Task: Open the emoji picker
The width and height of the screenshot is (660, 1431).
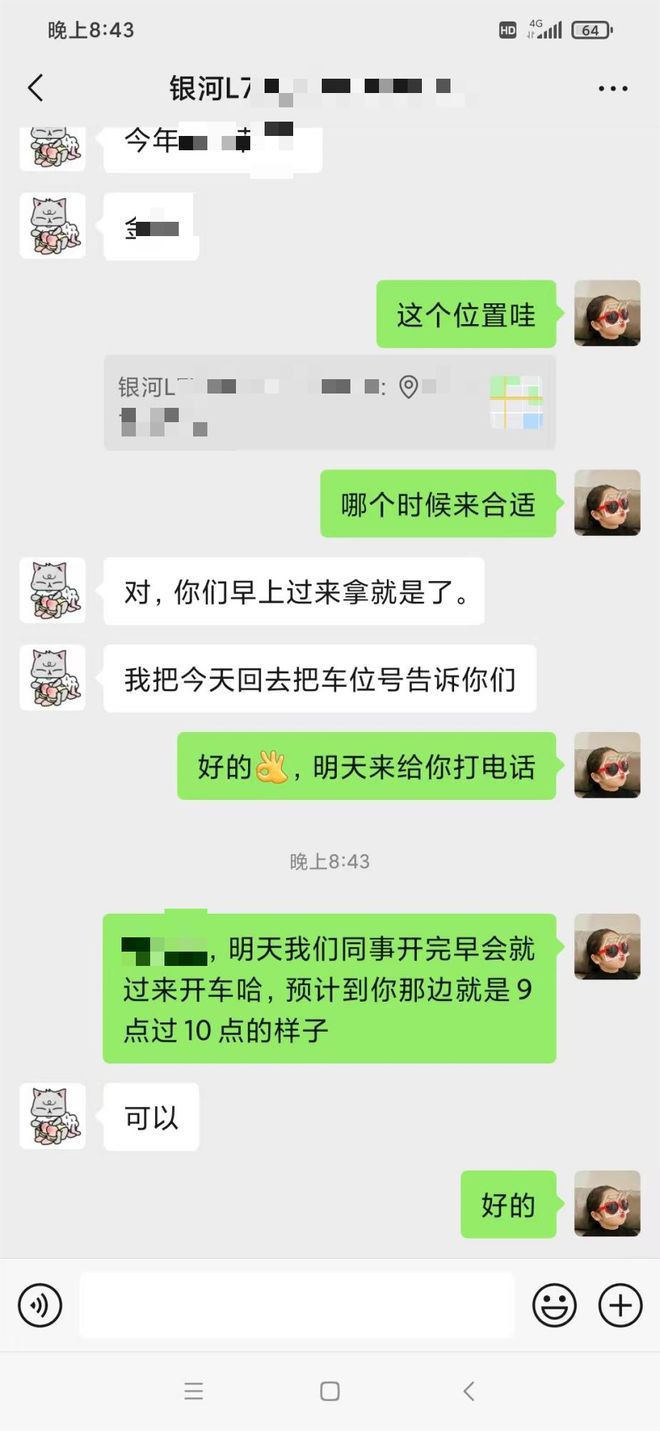Action: coord(554,1305)
